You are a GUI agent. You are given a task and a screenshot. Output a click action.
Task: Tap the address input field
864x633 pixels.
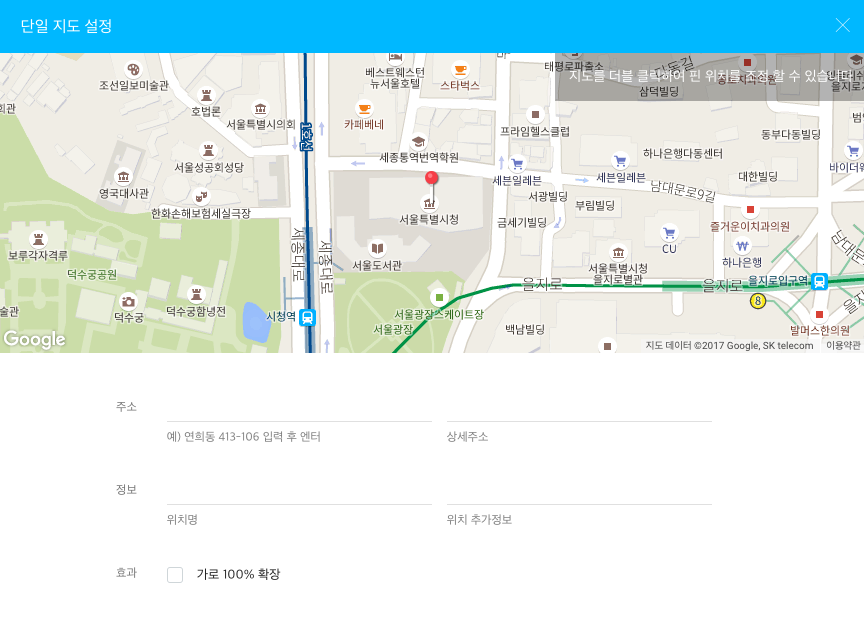coord(299,408)
